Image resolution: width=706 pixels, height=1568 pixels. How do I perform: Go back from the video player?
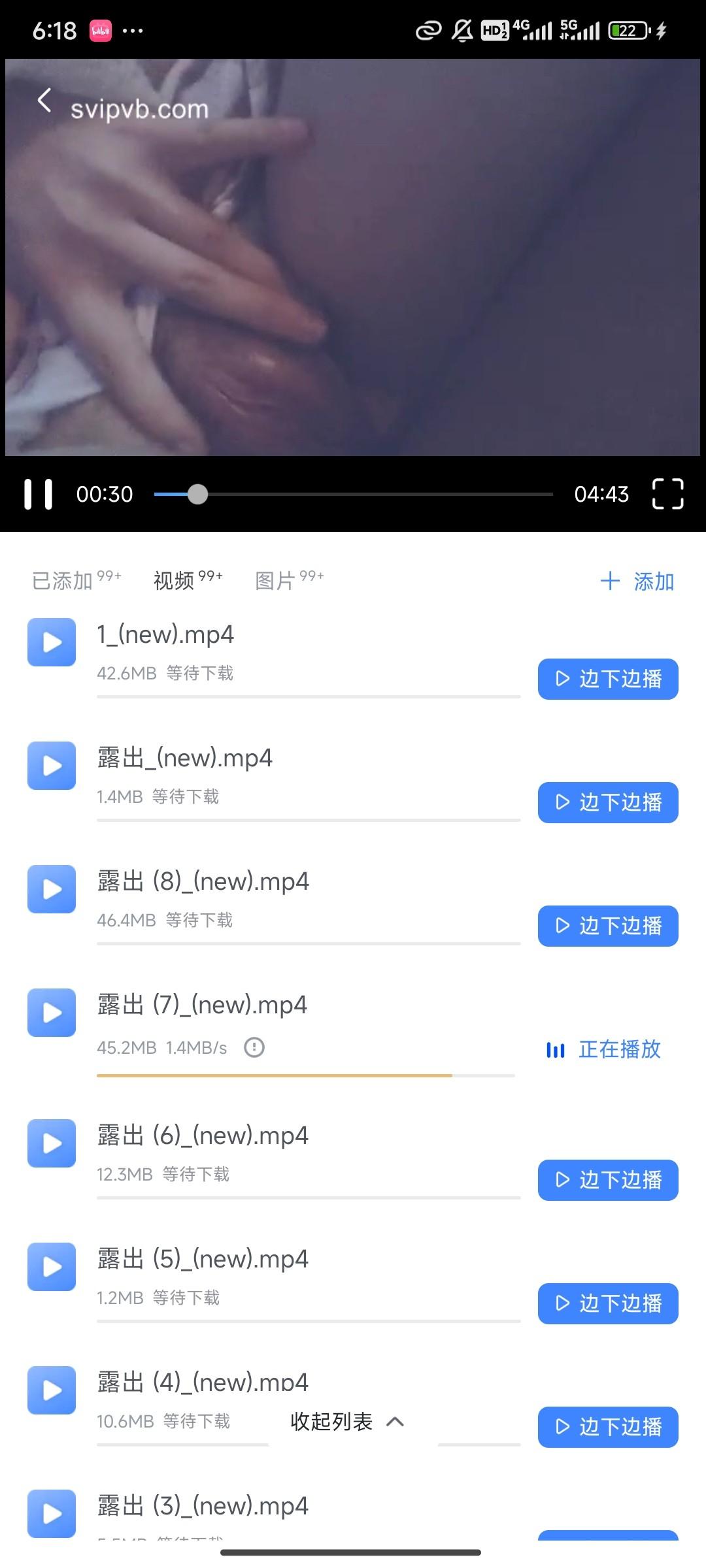(x=44, y=101)
